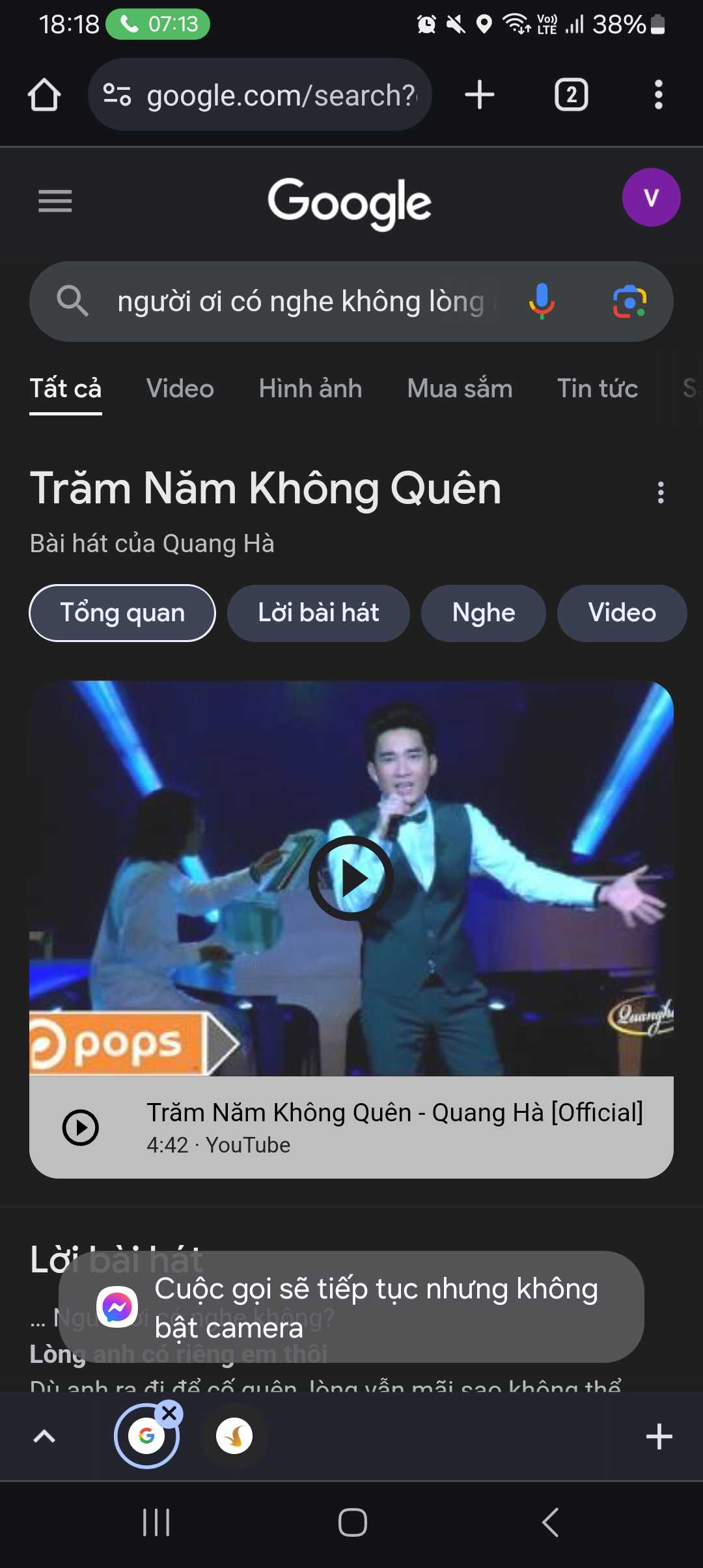Open the Google hamburger menu
The height and width of the screenshot is (1568, 703).
tap(55, 201)
